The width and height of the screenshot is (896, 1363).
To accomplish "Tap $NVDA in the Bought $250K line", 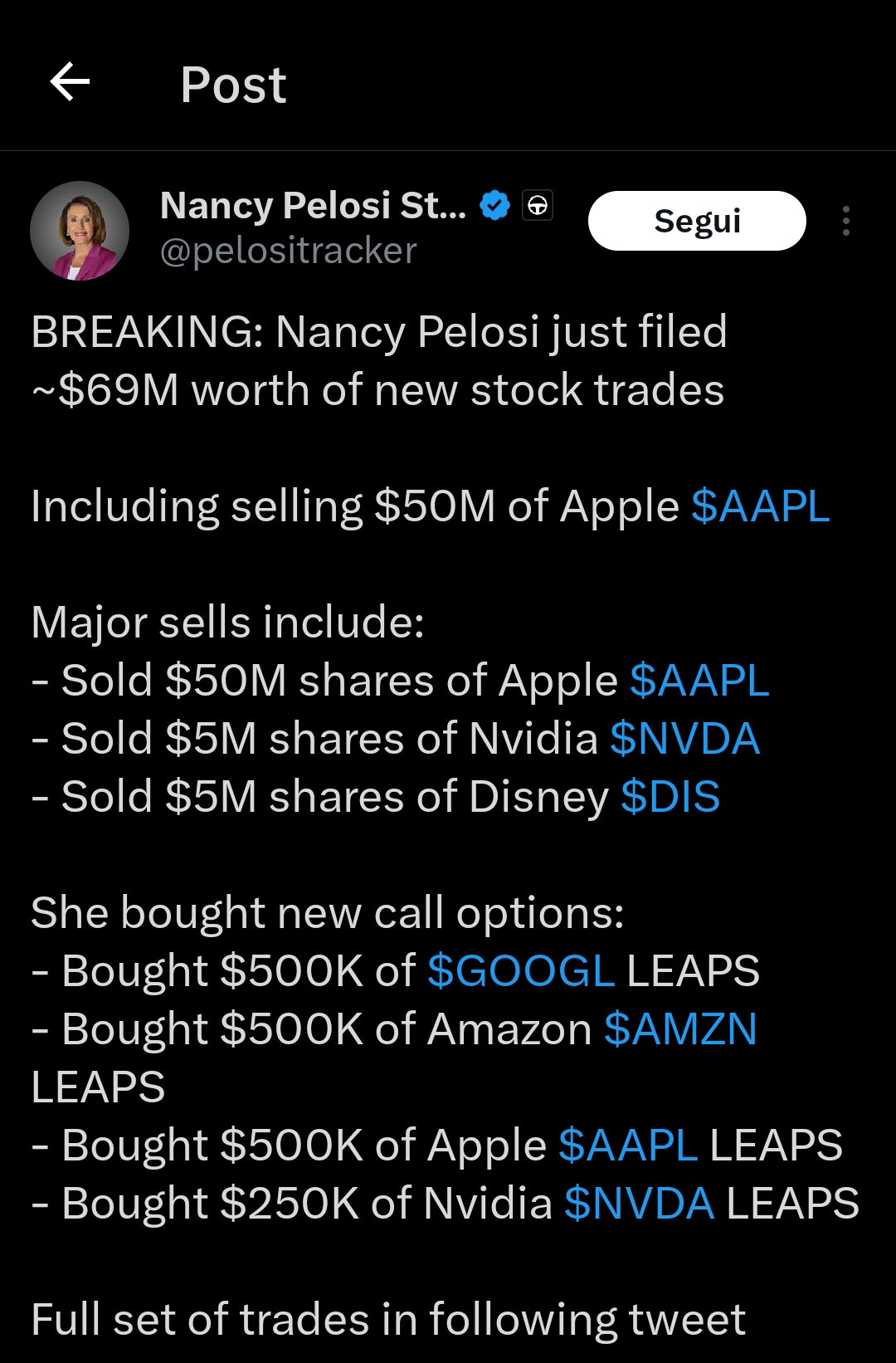I will click(x=639, y=1204).
